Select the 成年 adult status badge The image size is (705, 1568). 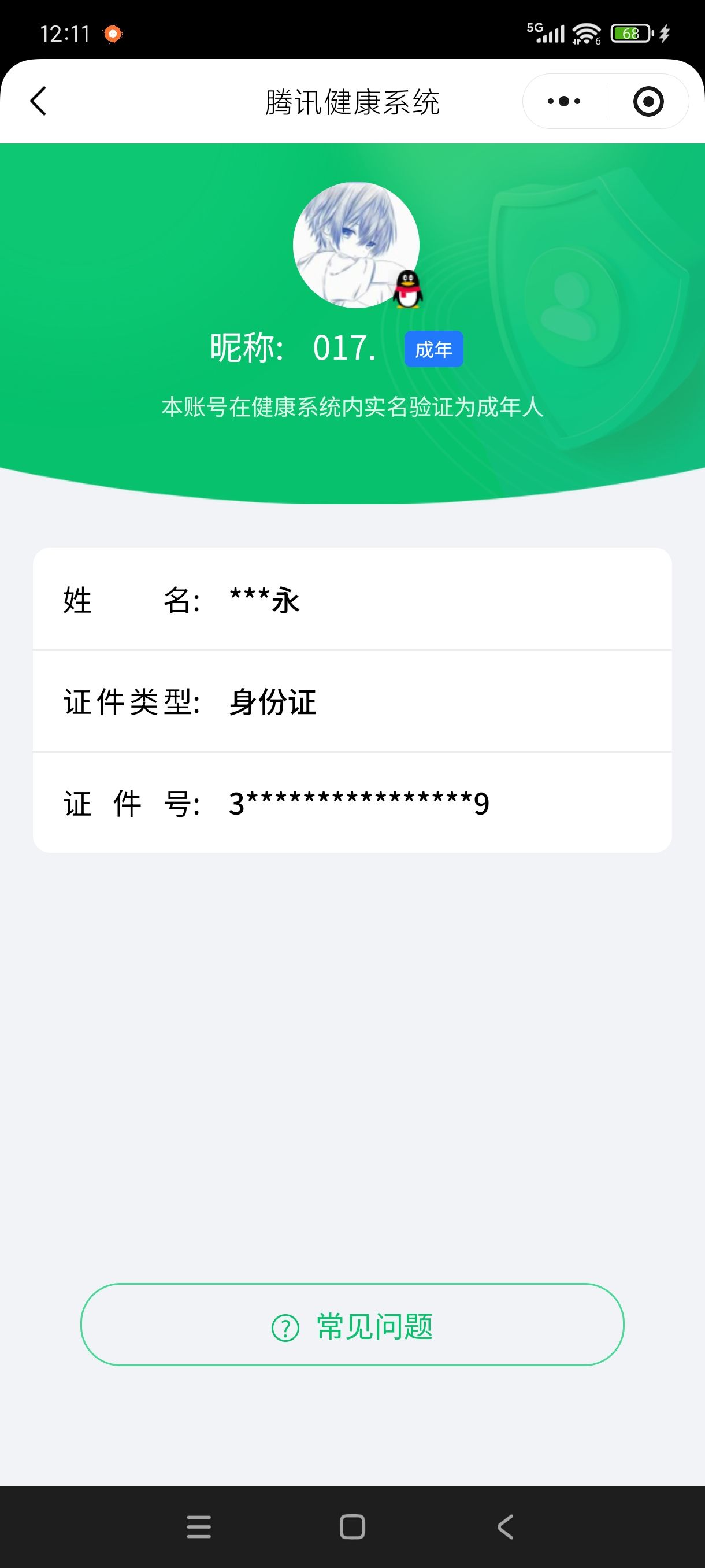(x=435, y=349)
